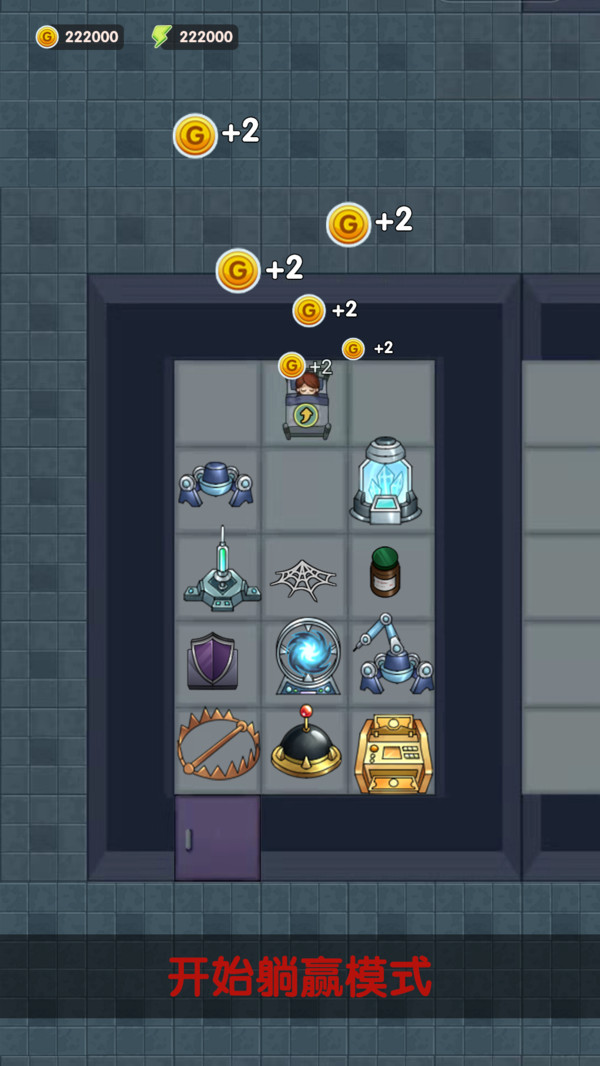Tap the empty tile above the spider web
600x1066 pixels.
304,489
